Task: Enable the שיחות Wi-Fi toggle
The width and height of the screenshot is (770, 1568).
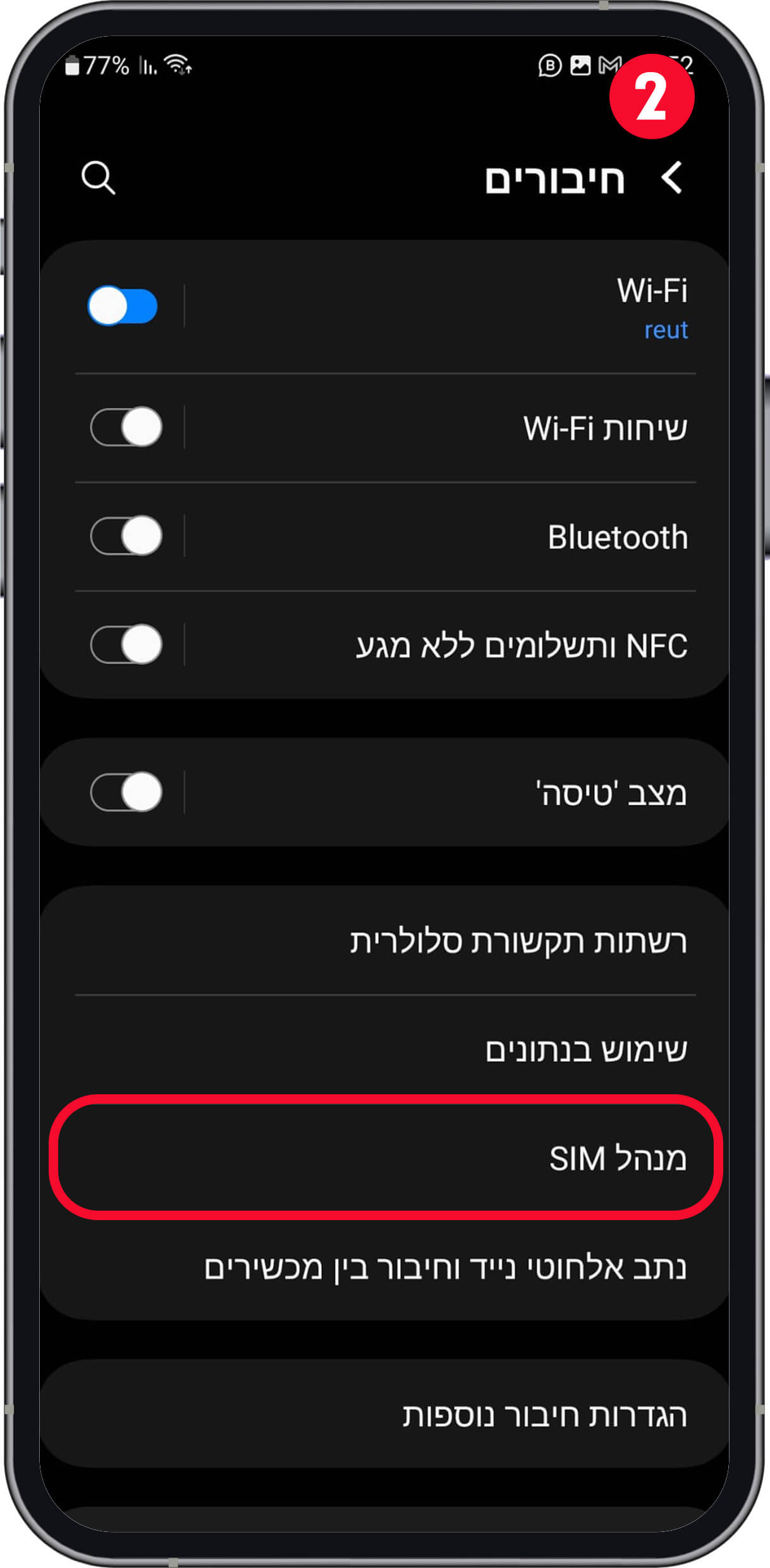Action: 126,427
